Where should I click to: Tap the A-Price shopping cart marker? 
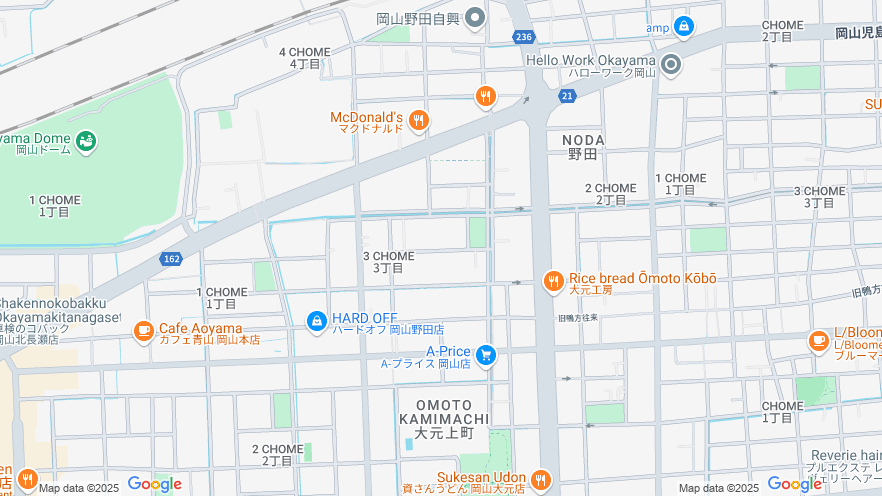coord(486,355)
